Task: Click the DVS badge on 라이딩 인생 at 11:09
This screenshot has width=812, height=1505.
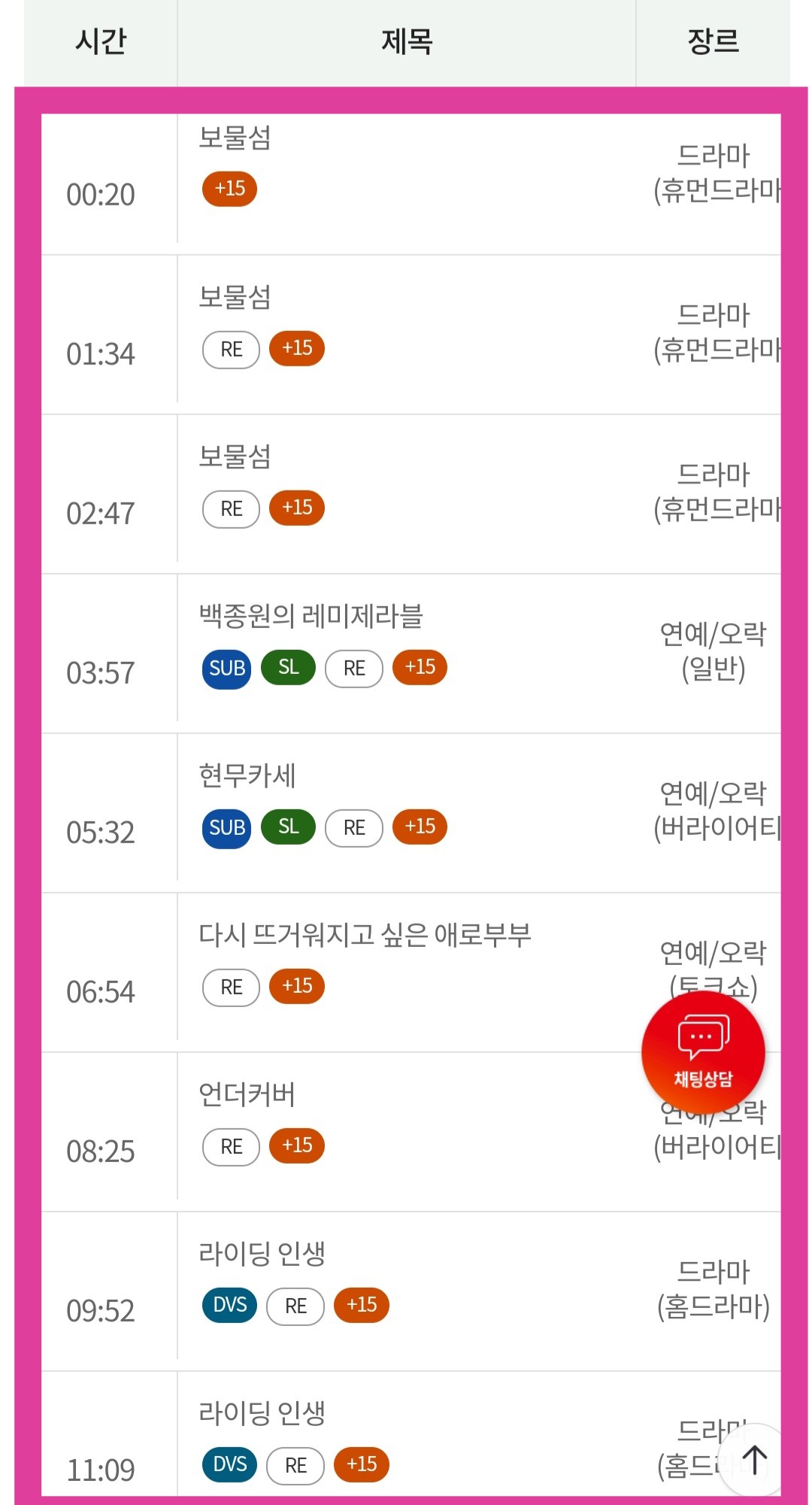Action: coord(230,1465)
